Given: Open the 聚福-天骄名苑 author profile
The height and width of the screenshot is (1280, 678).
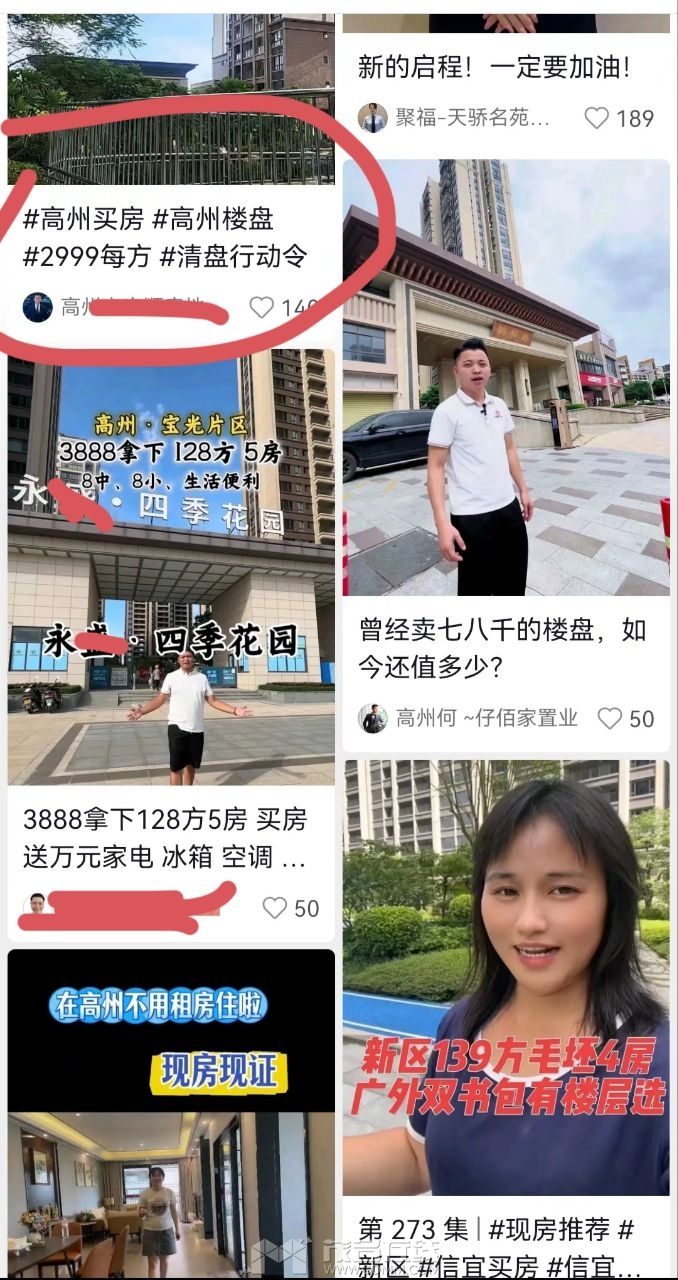Looking at the screenshot, I should click(x=456, y=118).
